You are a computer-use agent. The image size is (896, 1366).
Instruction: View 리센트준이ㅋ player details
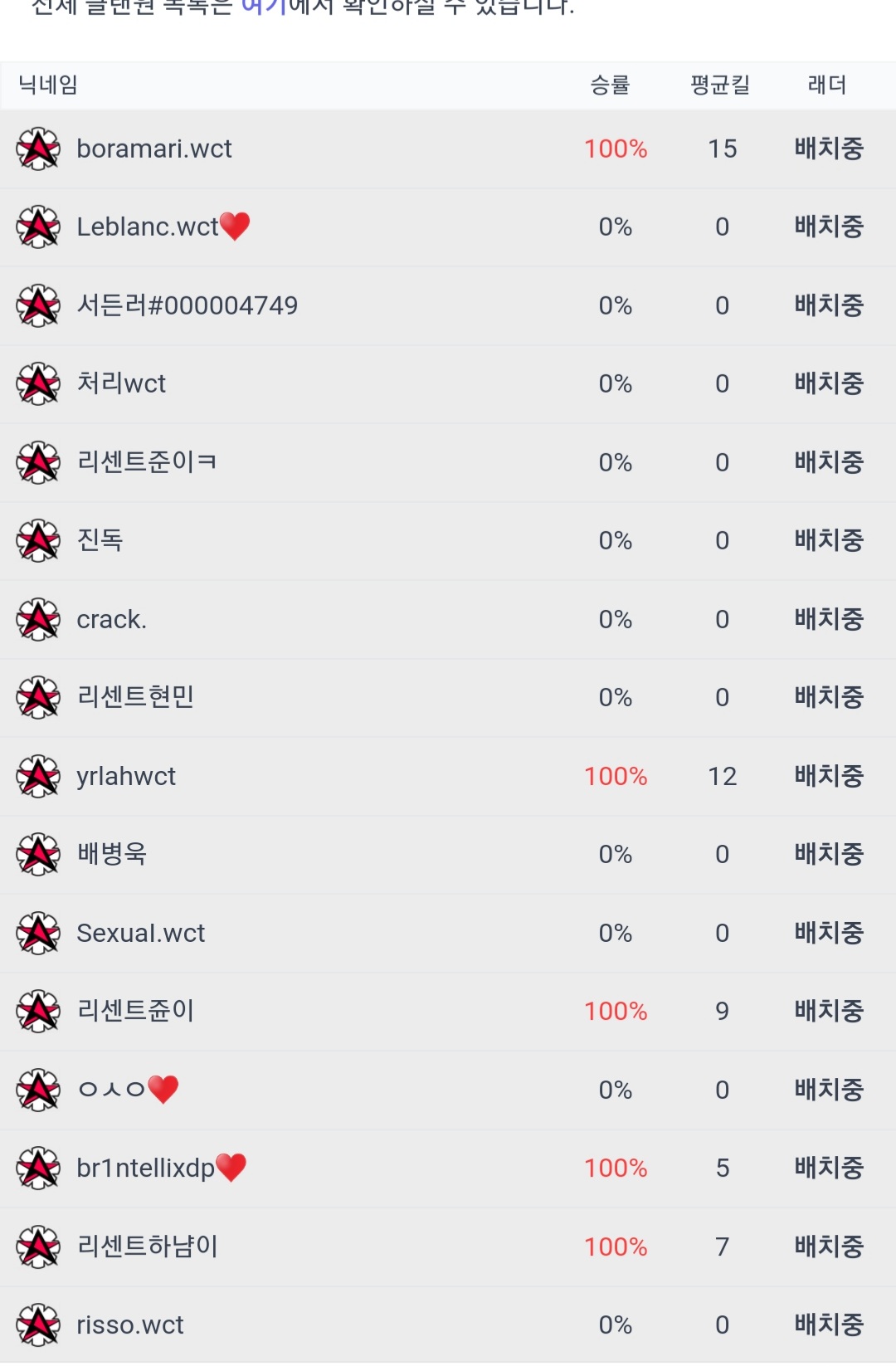point(147,462)
